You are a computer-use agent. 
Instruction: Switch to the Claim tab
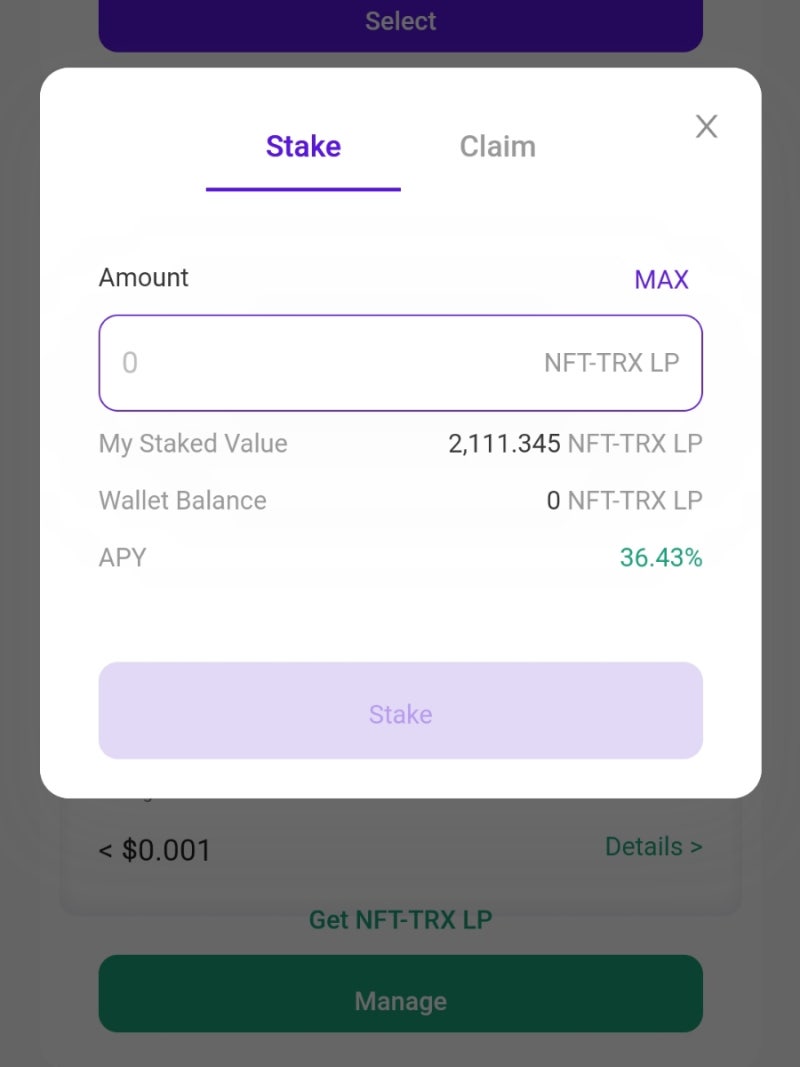498,146
